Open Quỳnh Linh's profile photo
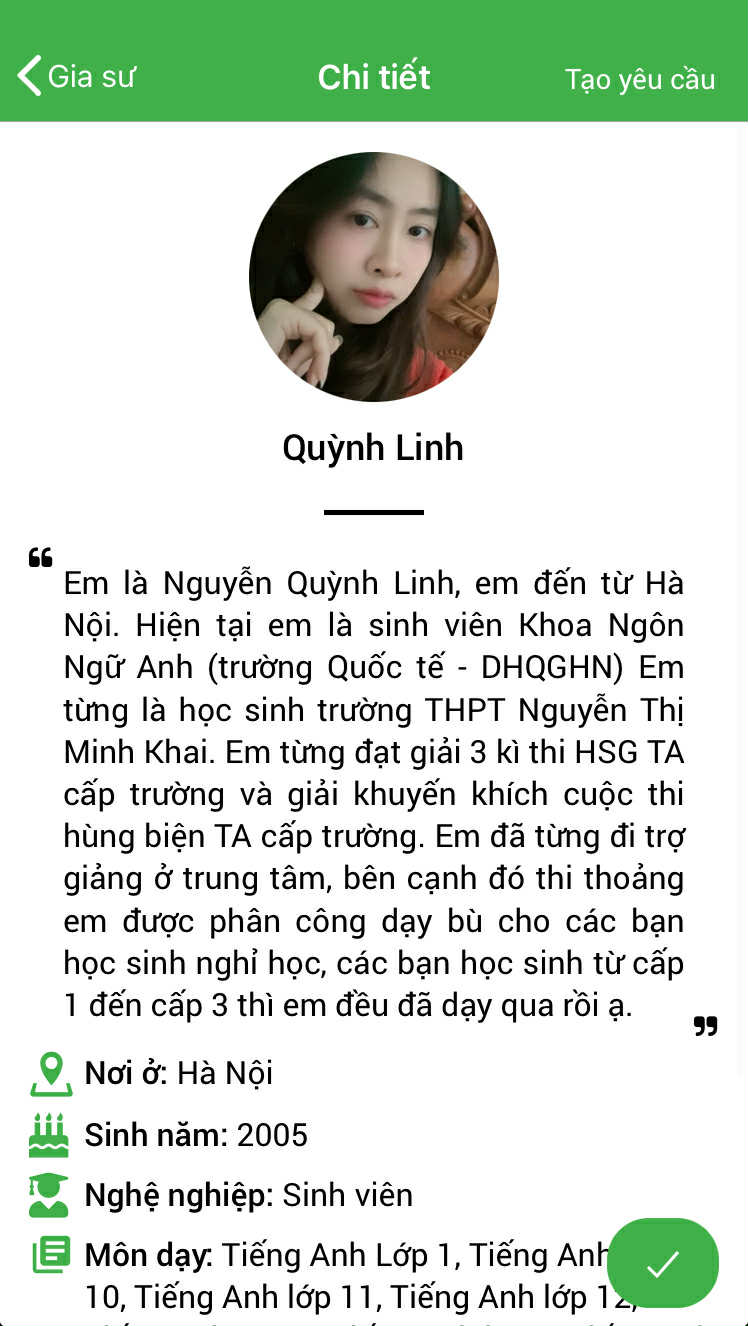Viewport: 748px width, 1326px height. [374, 277]
